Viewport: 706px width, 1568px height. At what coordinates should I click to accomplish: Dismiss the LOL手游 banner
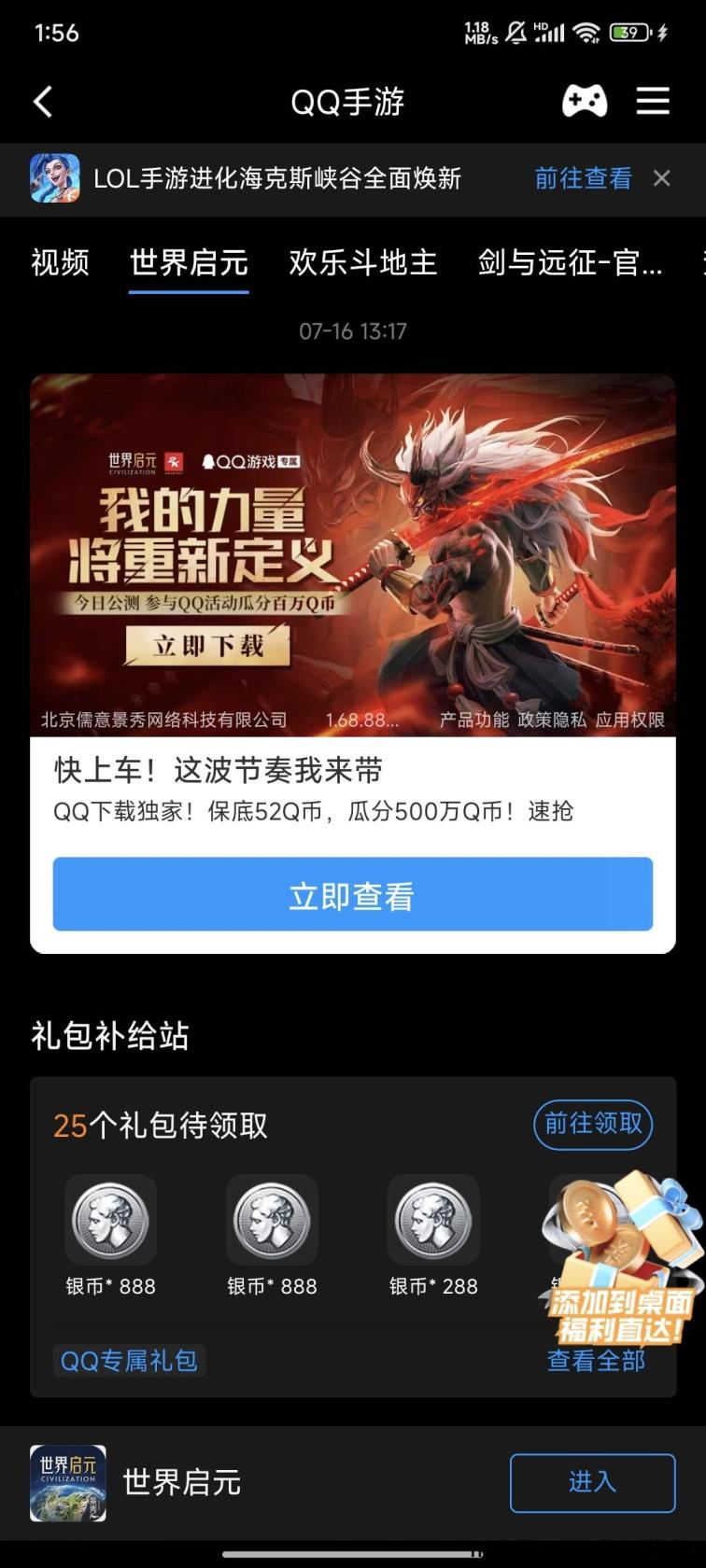[x=662, y=178]
